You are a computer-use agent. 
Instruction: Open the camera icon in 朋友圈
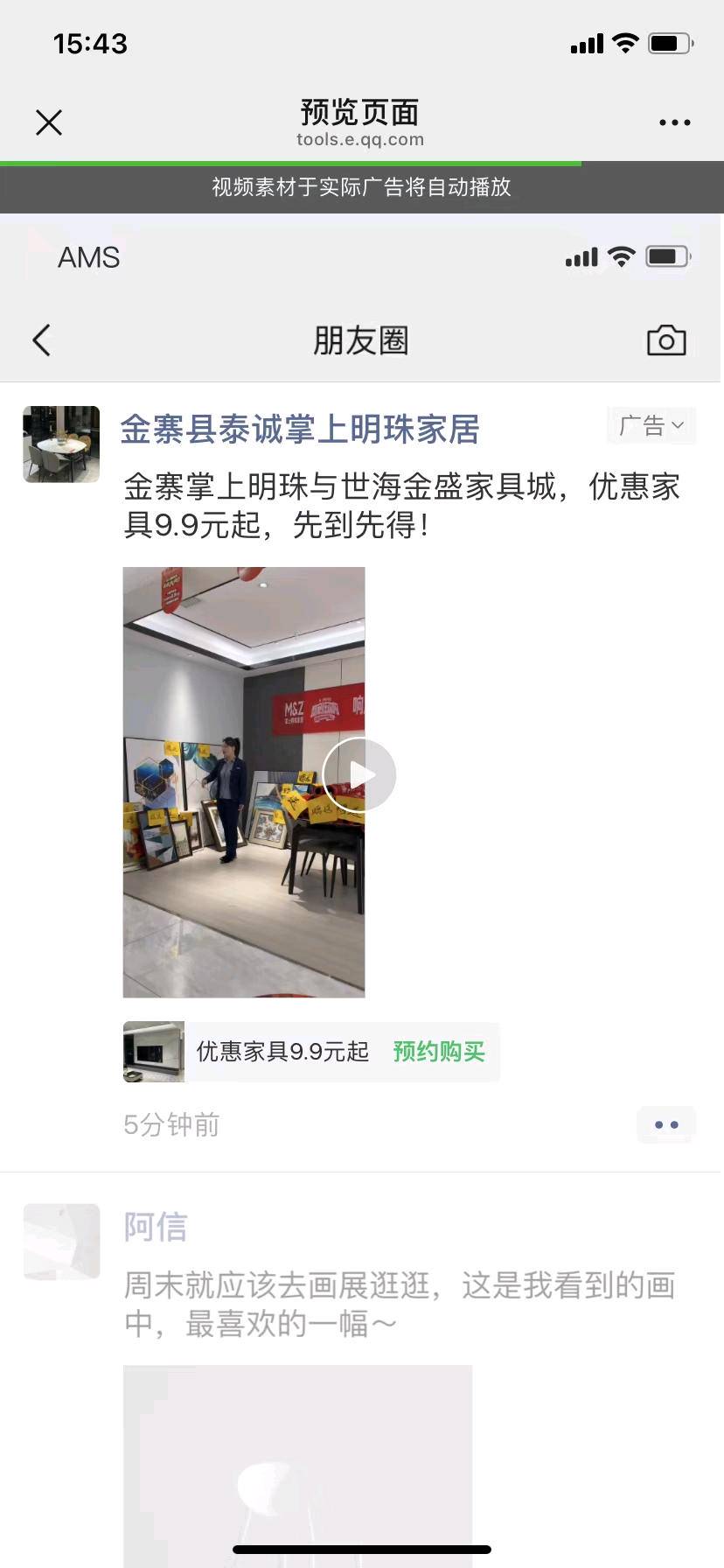(x=666, y=340)
